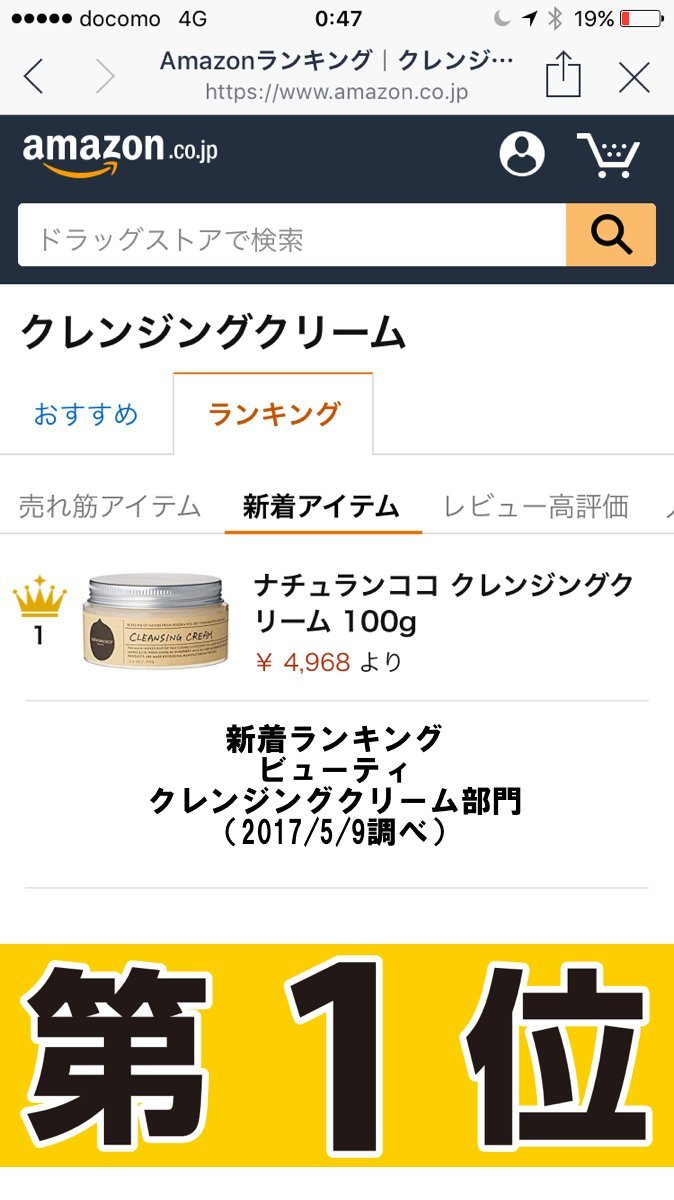
Task: Open the shopping cart
Action: point(608,154)
